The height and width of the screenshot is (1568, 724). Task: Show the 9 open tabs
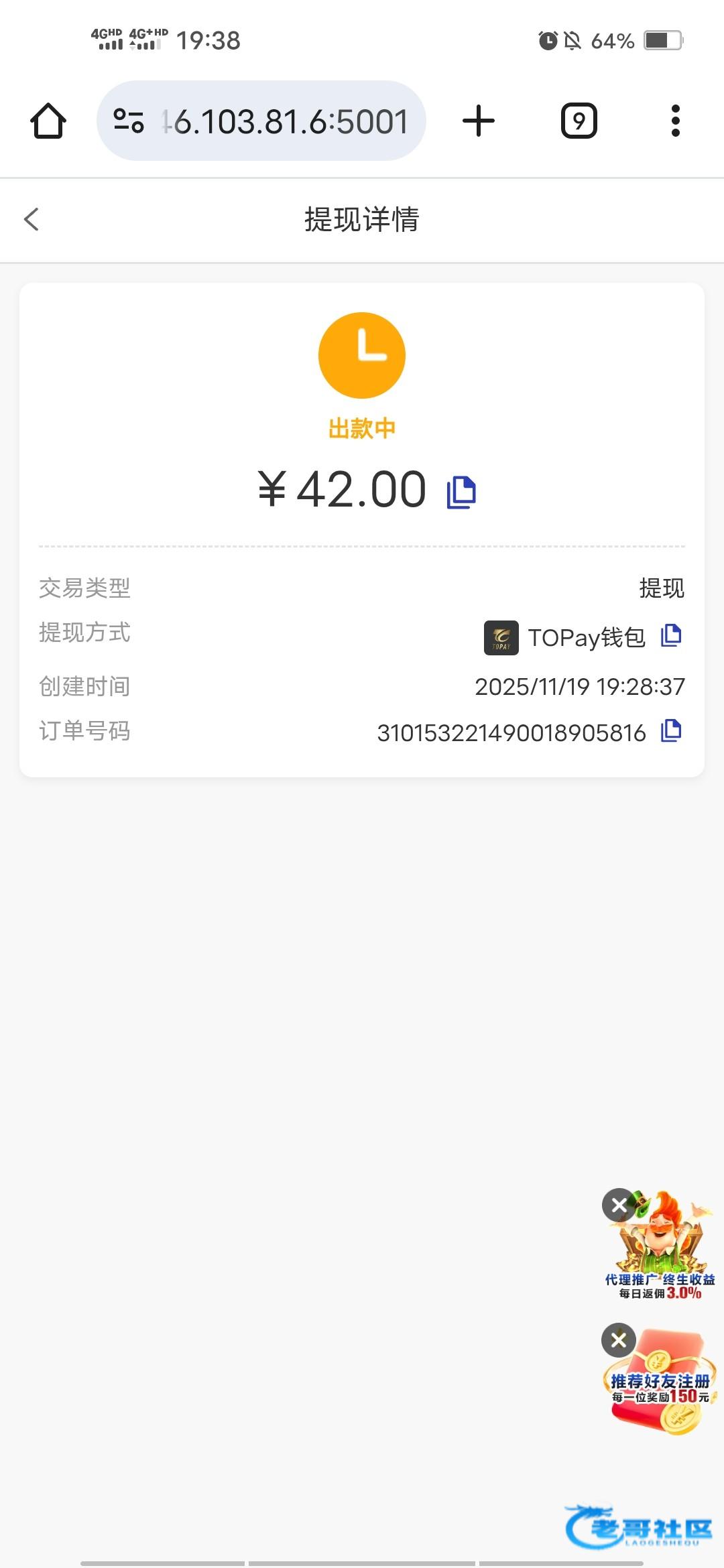[579, 121]
